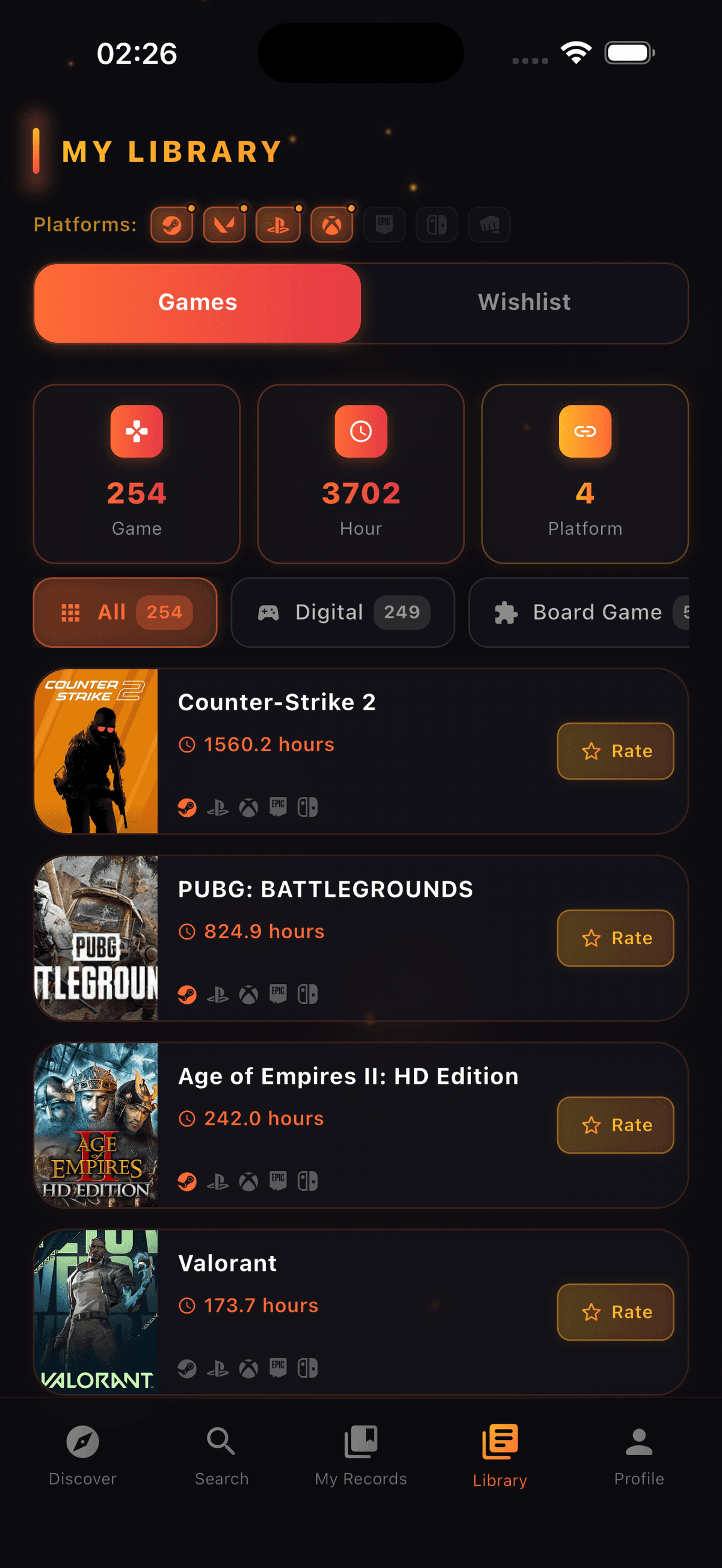This screenshot has width=722, height=1568.
Task: Tap the Steam platform icon in Platforms row
Action: [x=171, y=225]
